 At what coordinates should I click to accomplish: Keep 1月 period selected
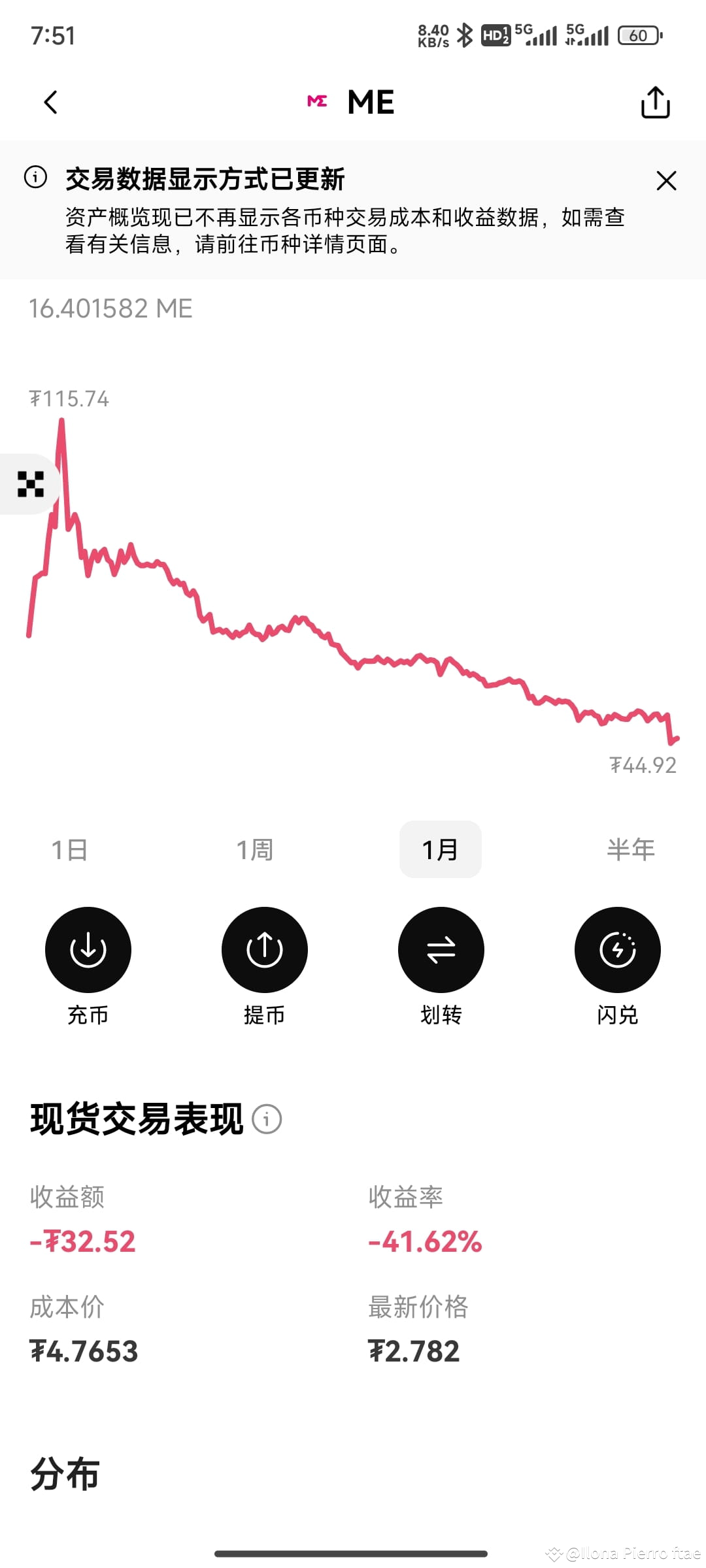pyautogui.click(x=441, y=849)
